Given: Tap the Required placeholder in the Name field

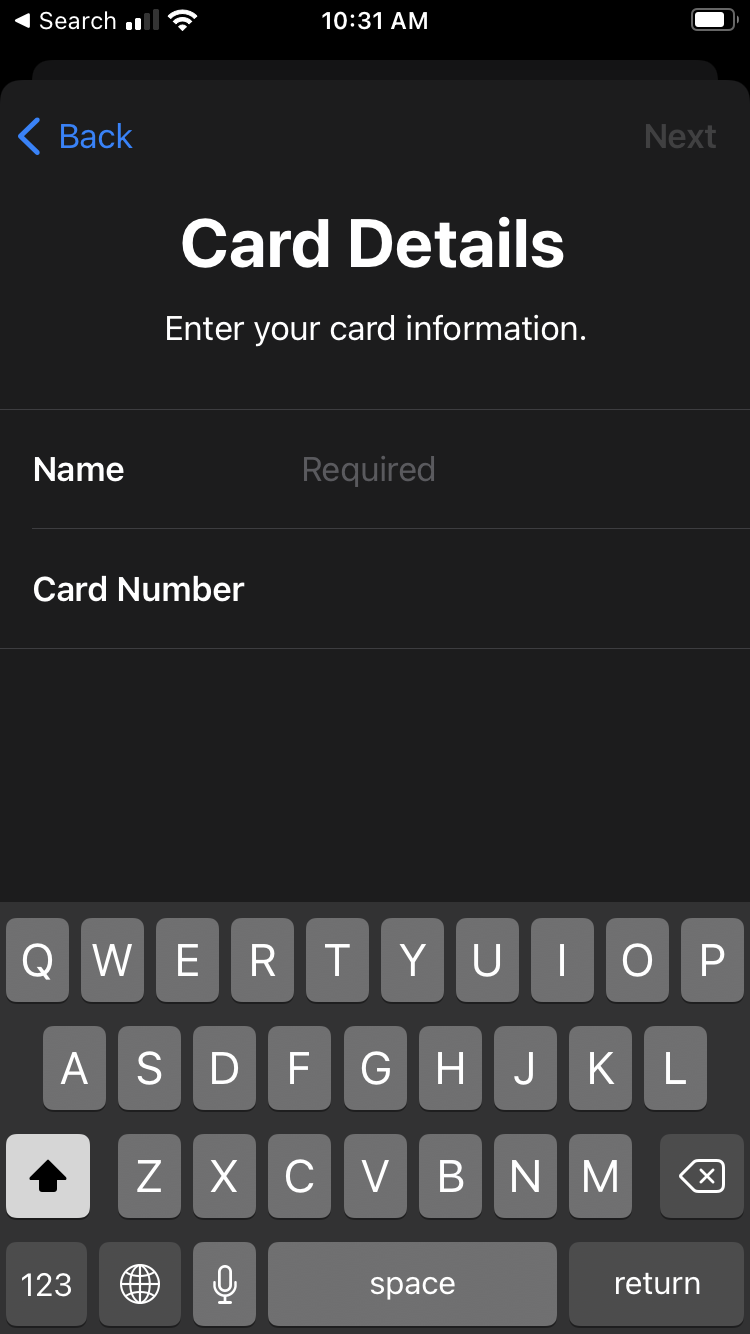Looking at the screenshot, I should pos(368,469).
